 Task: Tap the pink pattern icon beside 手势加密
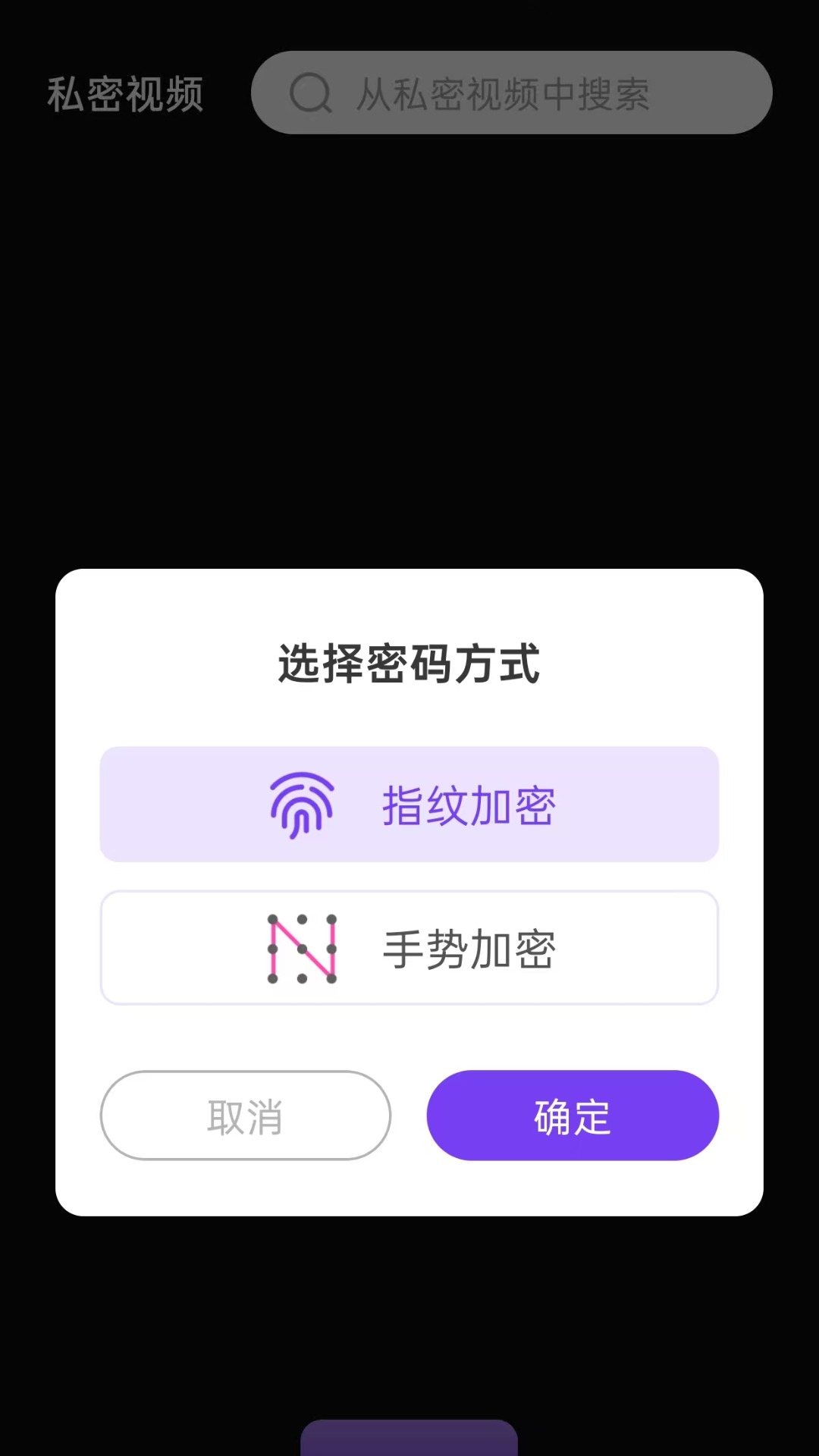pyautogui.click(x=303, y=948)
